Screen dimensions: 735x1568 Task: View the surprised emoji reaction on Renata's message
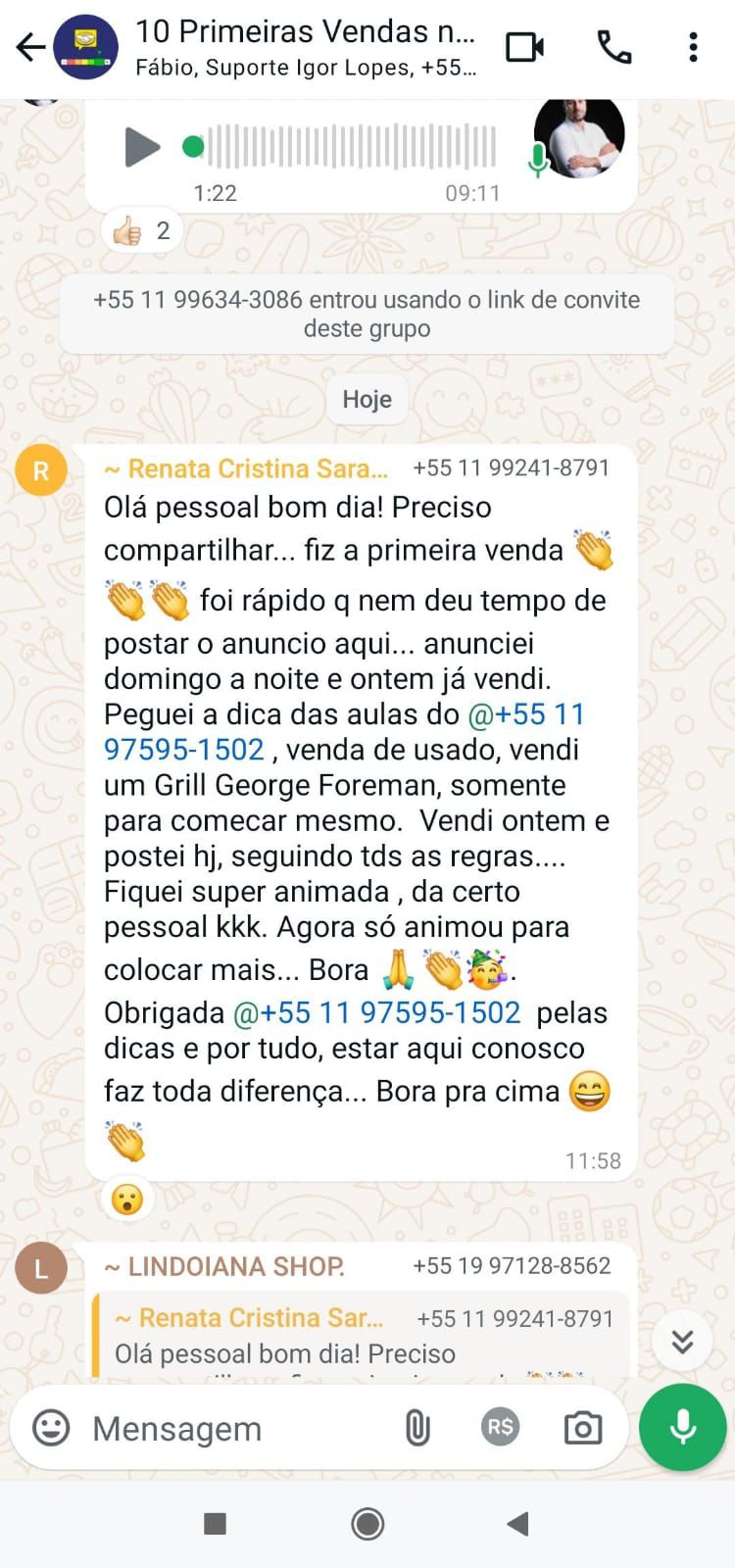(127, 1200)
